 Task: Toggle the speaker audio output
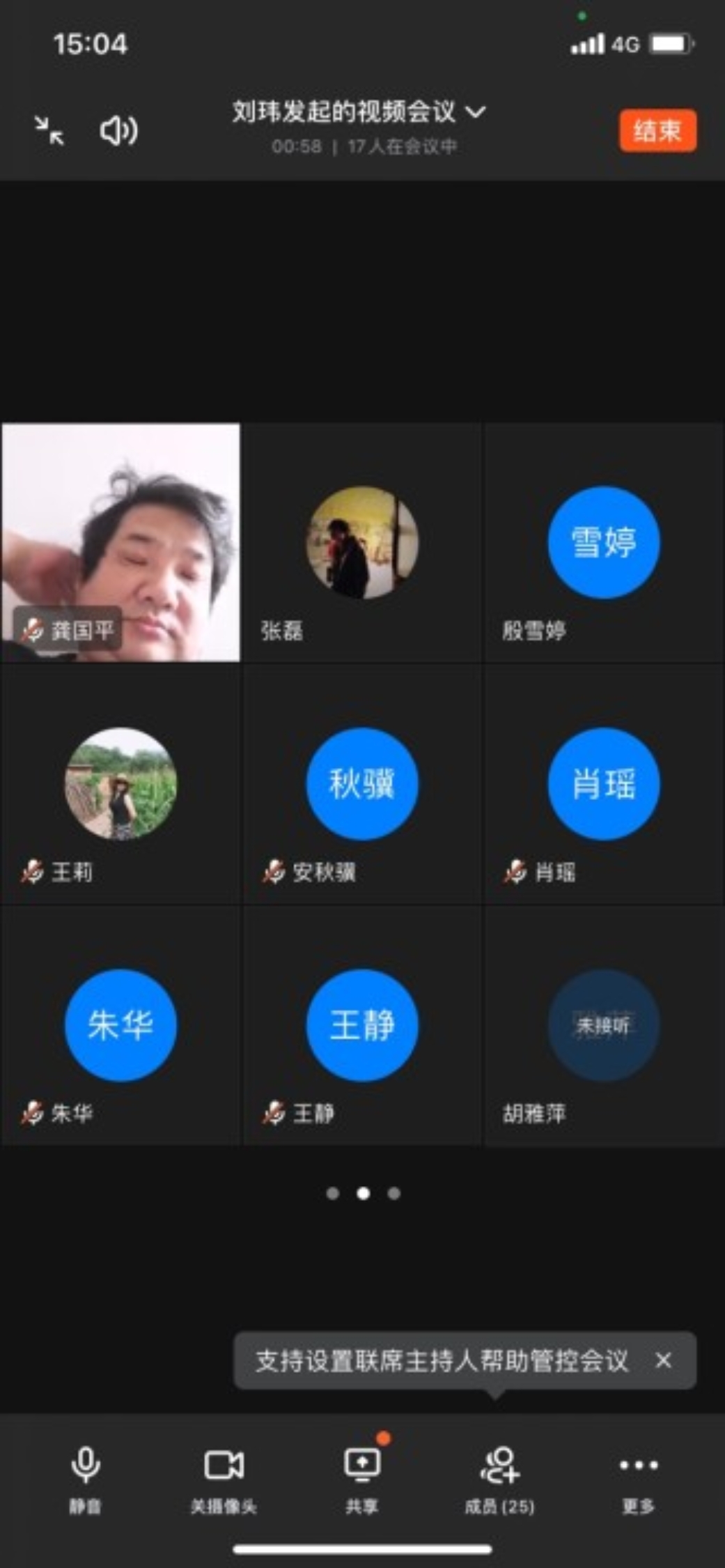pyautogui.click(x=118, y=130)
